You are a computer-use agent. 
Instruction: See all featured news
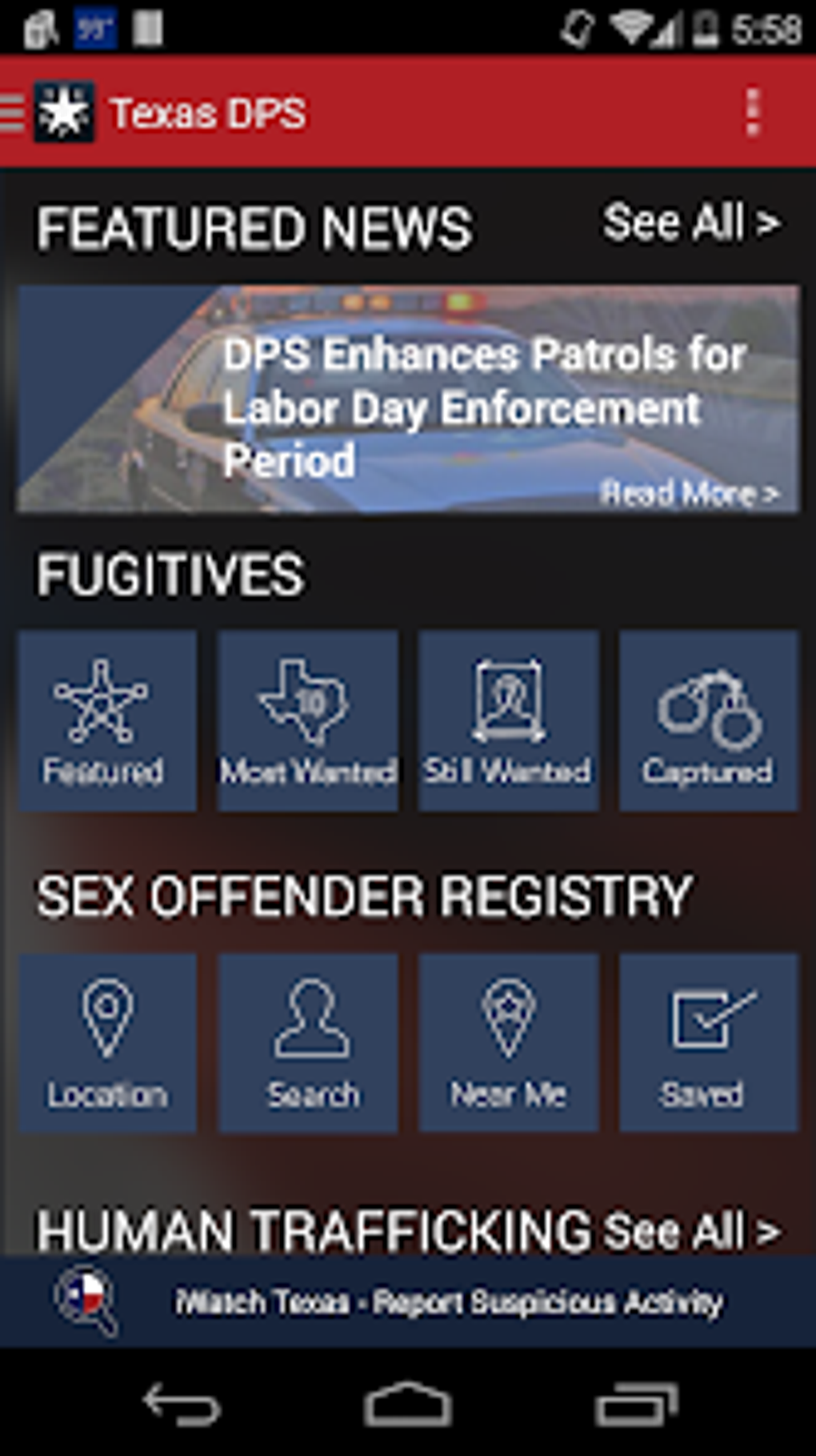point(690,223)
